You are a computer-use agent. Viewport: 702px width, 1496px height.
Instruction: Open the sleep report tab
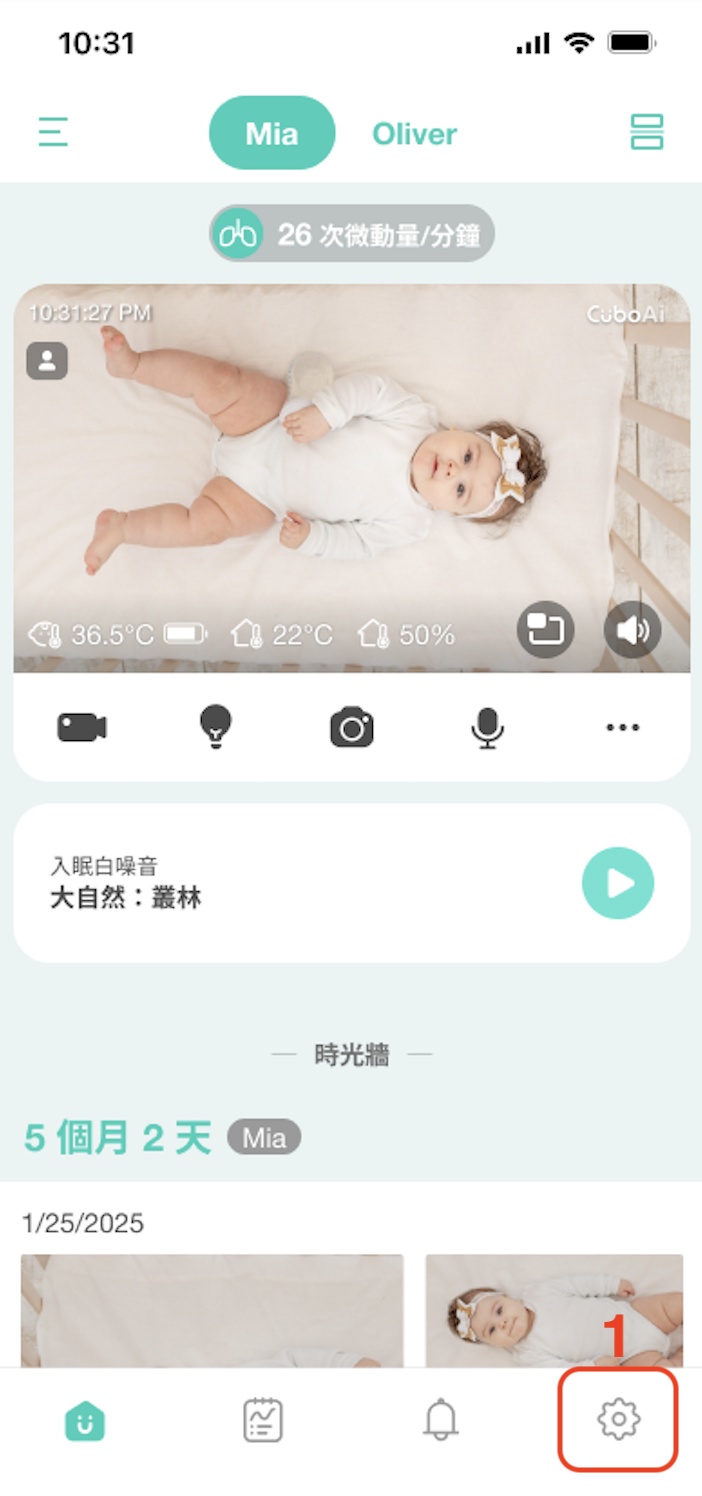tap(263, 1420)
